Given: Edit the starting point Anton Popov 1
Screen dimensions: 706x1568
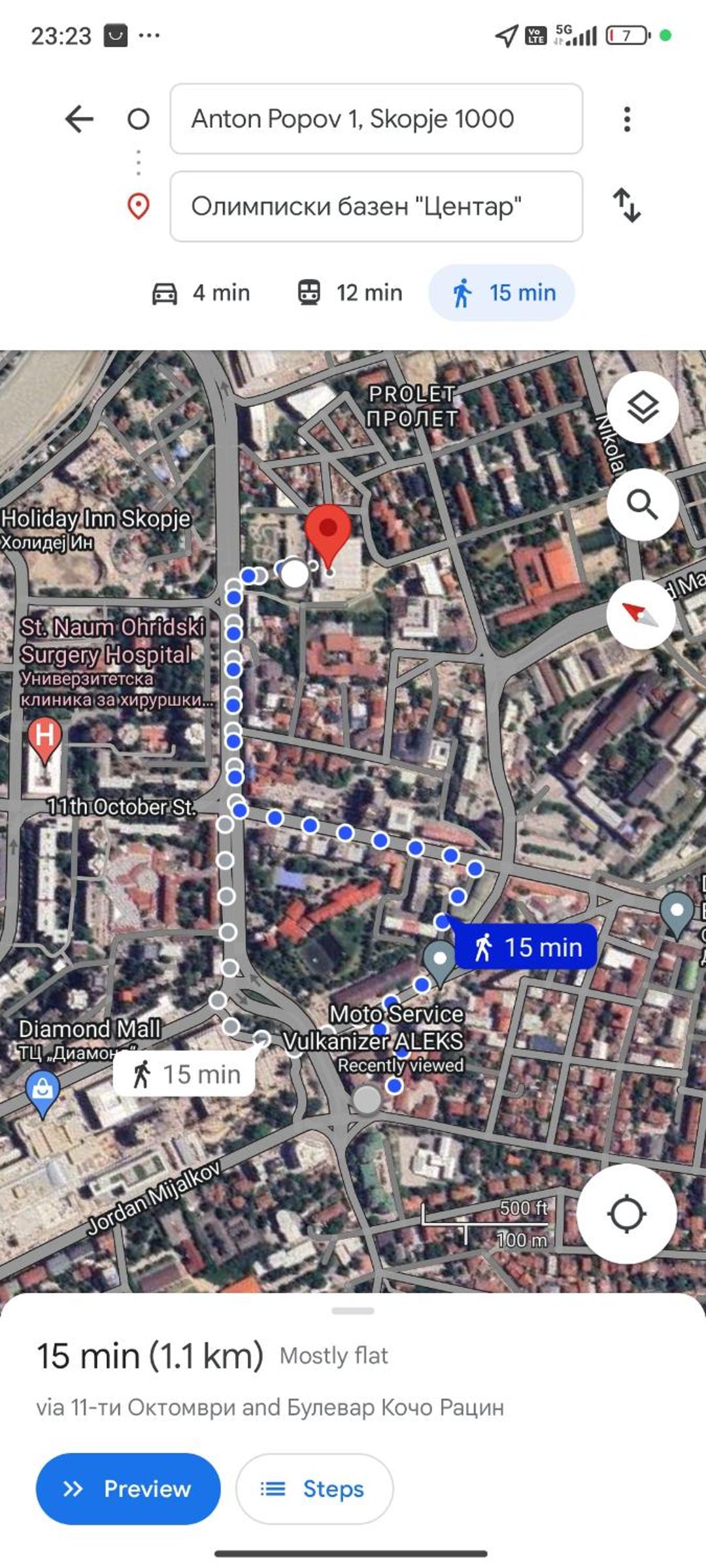Looking at the screenshot, I should pos(376,119).
